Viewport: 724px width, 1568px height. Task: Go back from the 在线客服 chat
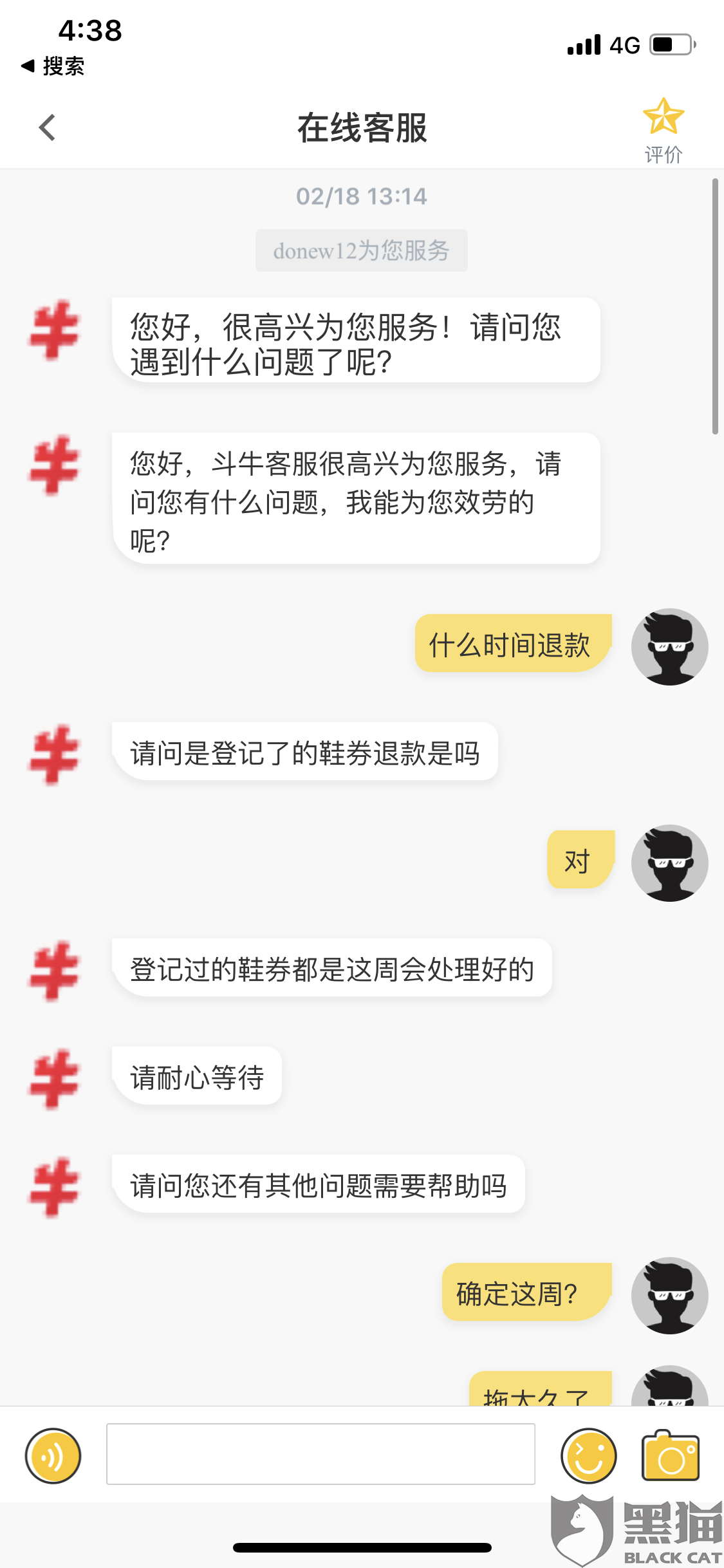click(x=47, y=127)
